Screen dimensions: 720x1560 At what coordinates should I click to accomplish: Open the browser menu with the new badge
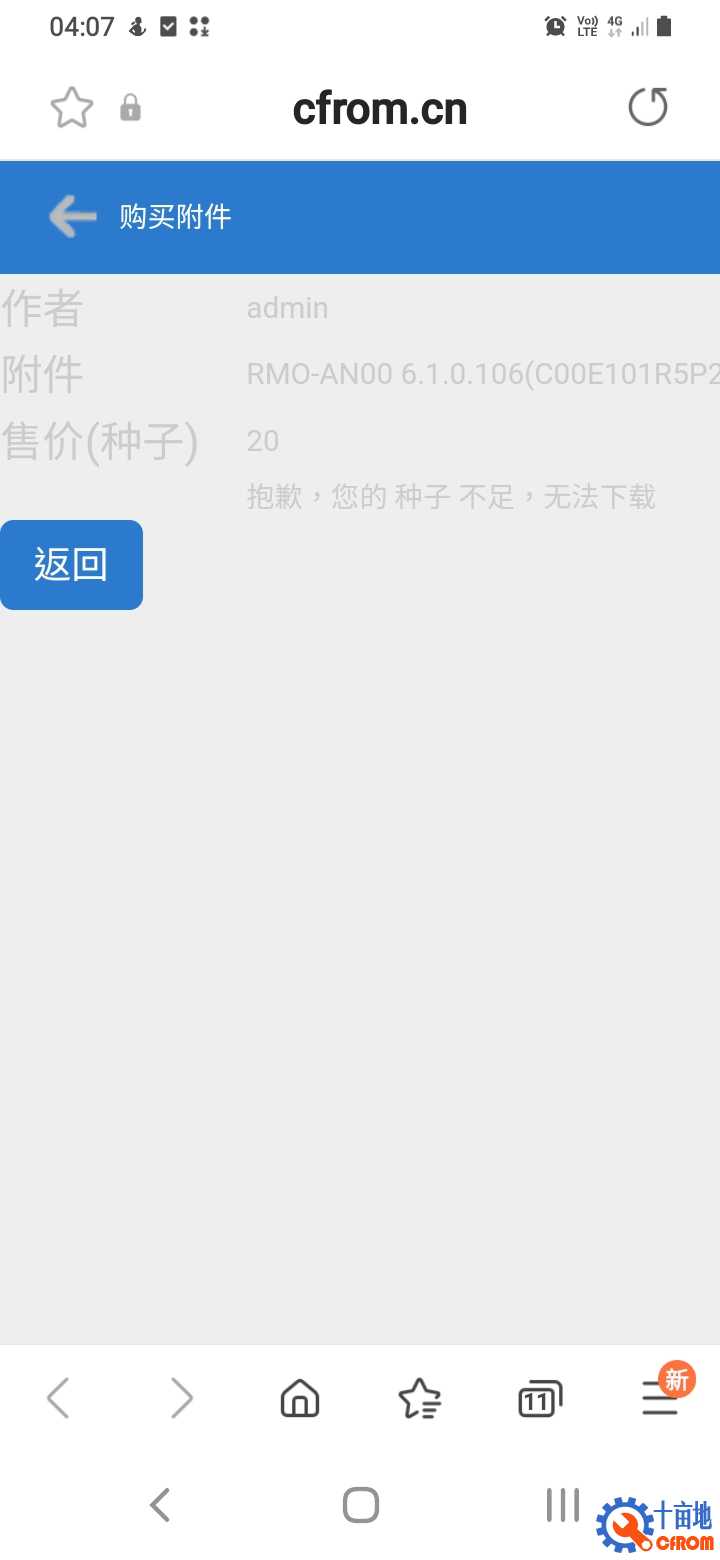tap(661, 1398)
